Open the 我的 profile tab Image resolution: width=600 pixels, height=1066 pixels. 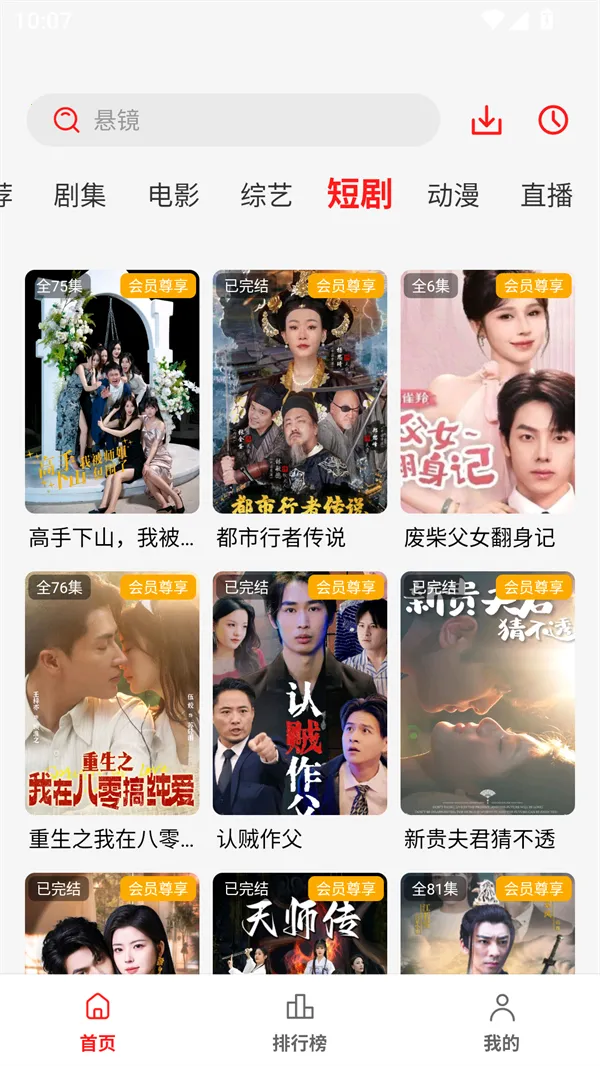502,1021
